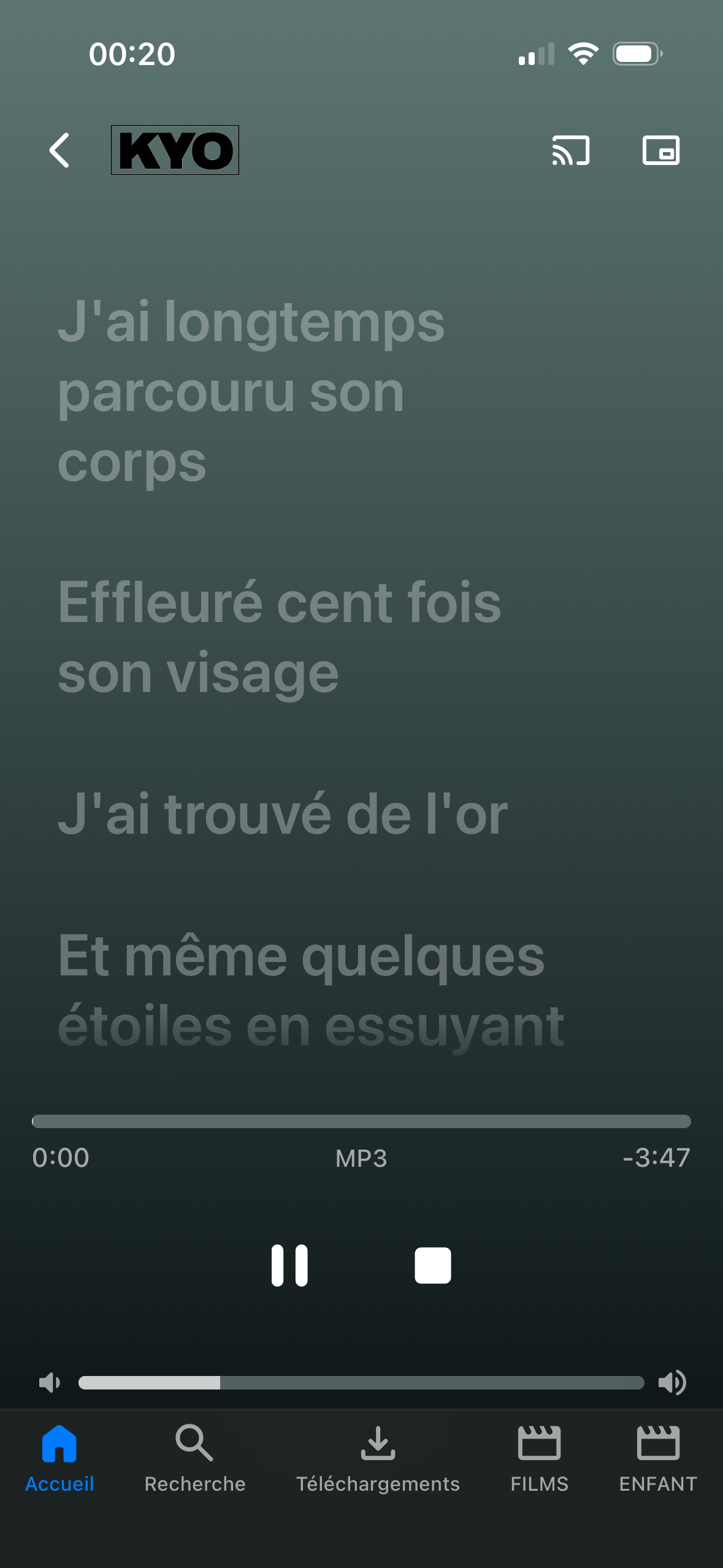Switch to the ENFANT tab
This screenshot has width=723, height=1568.
click(x=658, y=1458)
